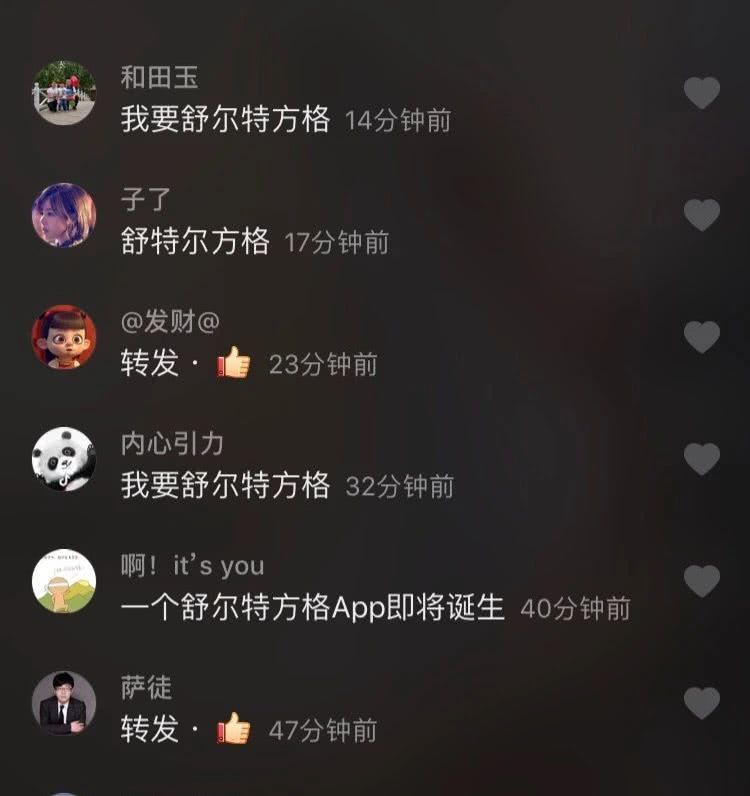Reply to comment 一个舒尔特方格App即将诞生
Viewport: 750px width, 796px height.
[312, 608]
